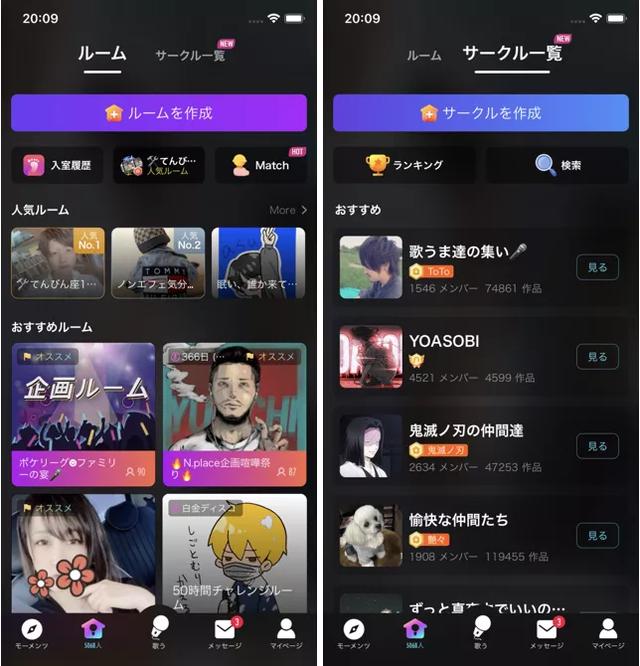
Task: Tap the サークルを作成 button
Action: click(480, 113)
